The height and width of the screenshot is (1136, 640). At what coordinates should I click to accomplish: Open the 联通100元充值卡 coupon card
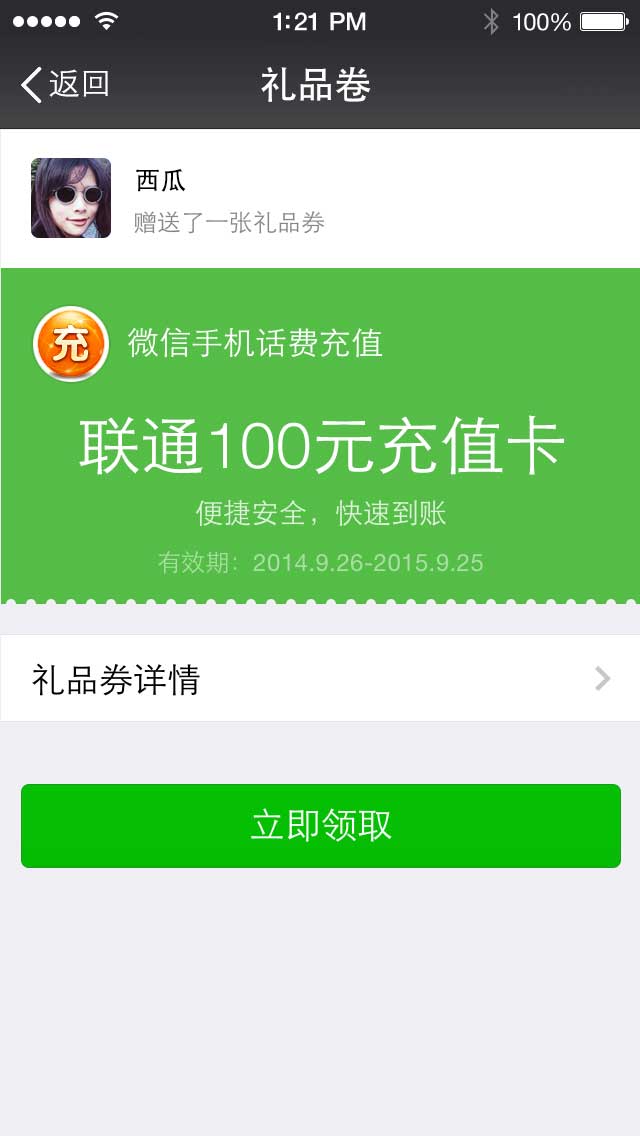coord(320,446)
